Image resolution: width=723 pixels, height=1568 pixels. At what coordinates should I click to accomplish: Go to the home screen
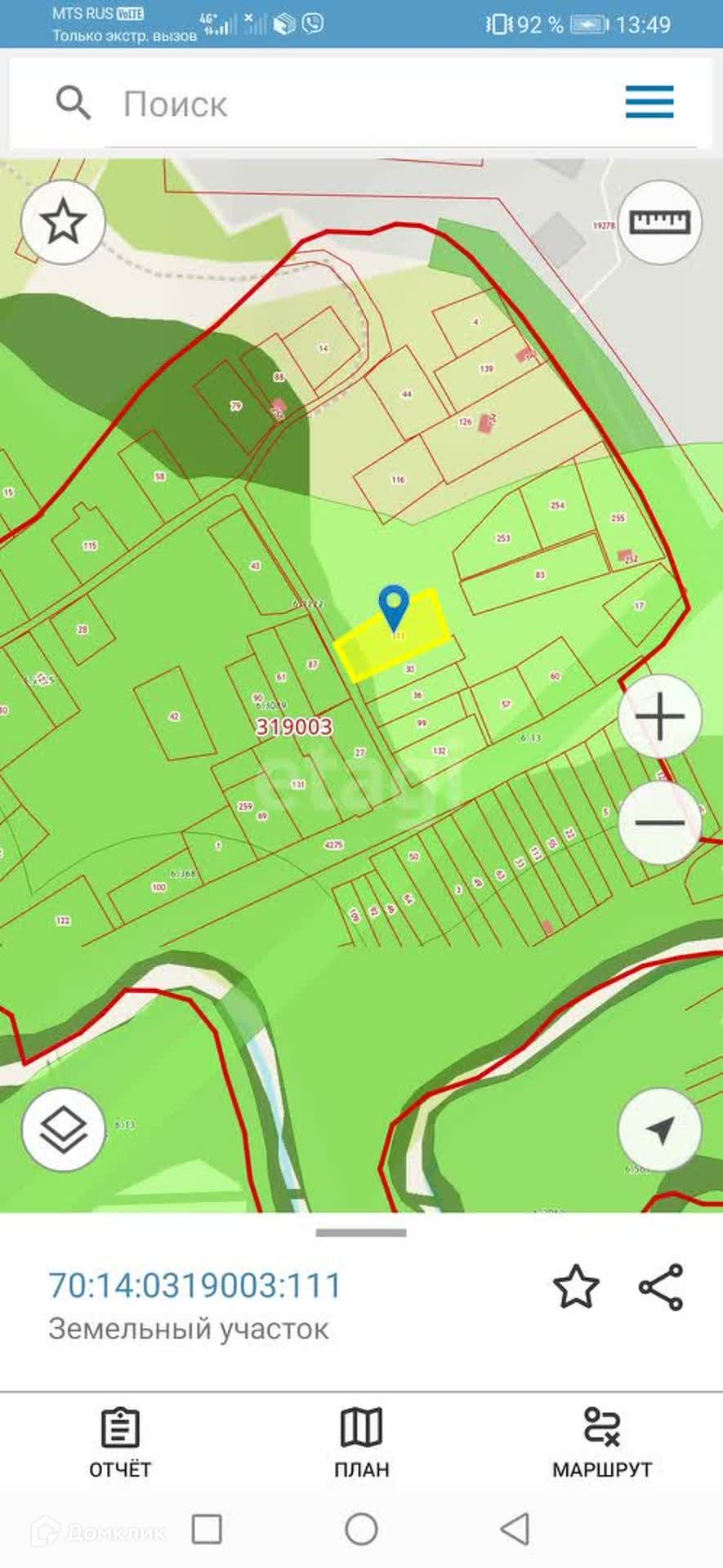[361, 1529]
